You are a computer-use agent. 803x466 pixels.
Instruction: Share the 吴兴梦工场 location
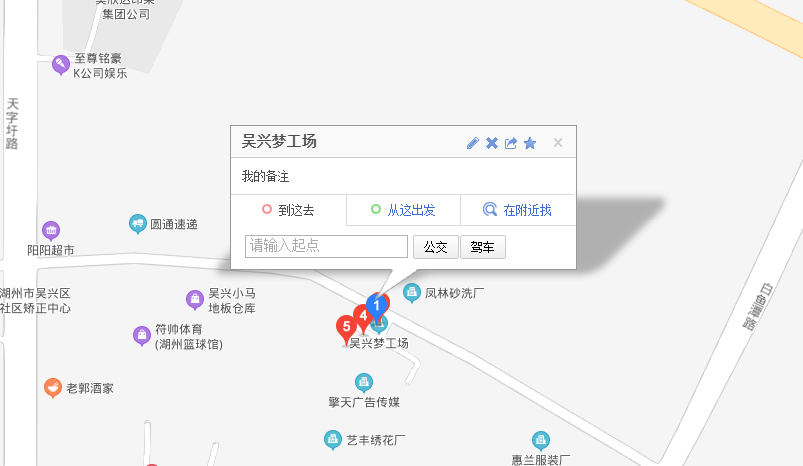(x=511, y=143)
